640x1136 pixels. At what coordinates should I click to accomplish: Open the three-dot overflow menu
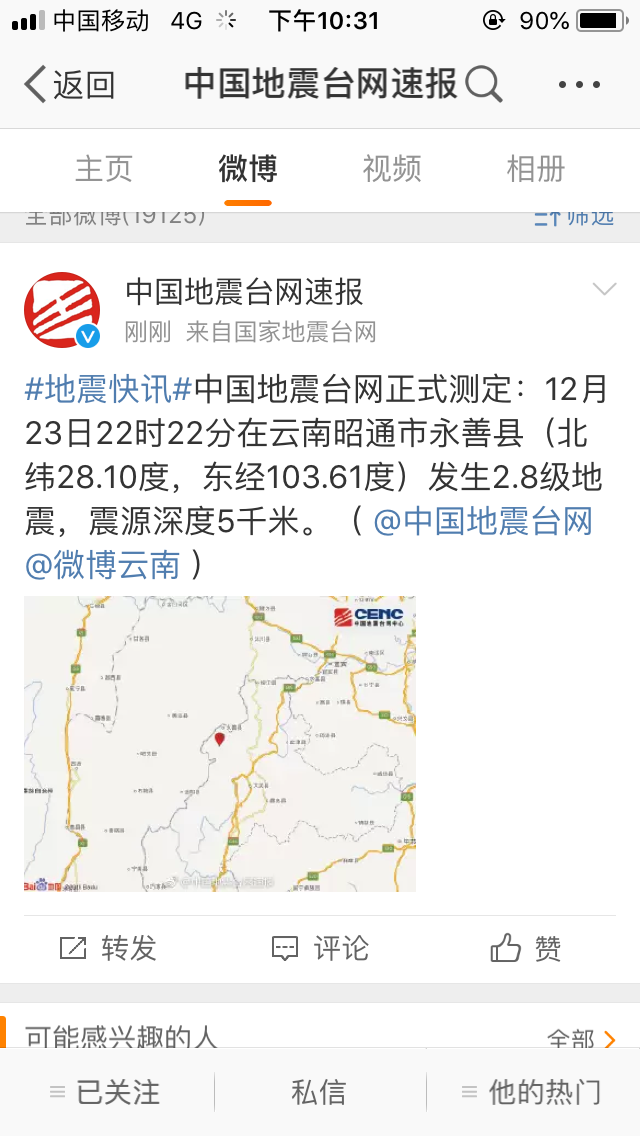(579, 85)
